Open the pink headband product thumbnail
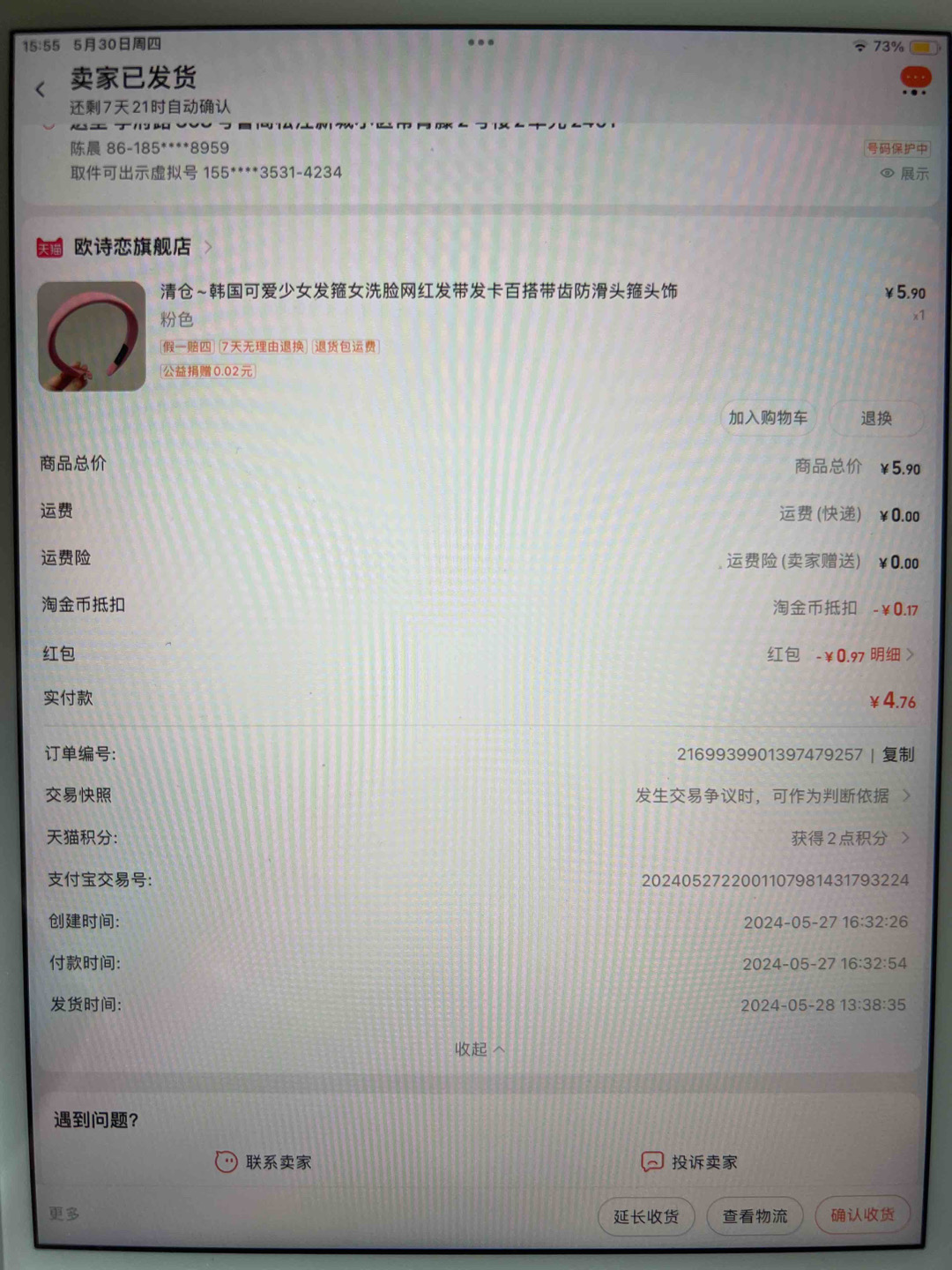 (92, 336)
